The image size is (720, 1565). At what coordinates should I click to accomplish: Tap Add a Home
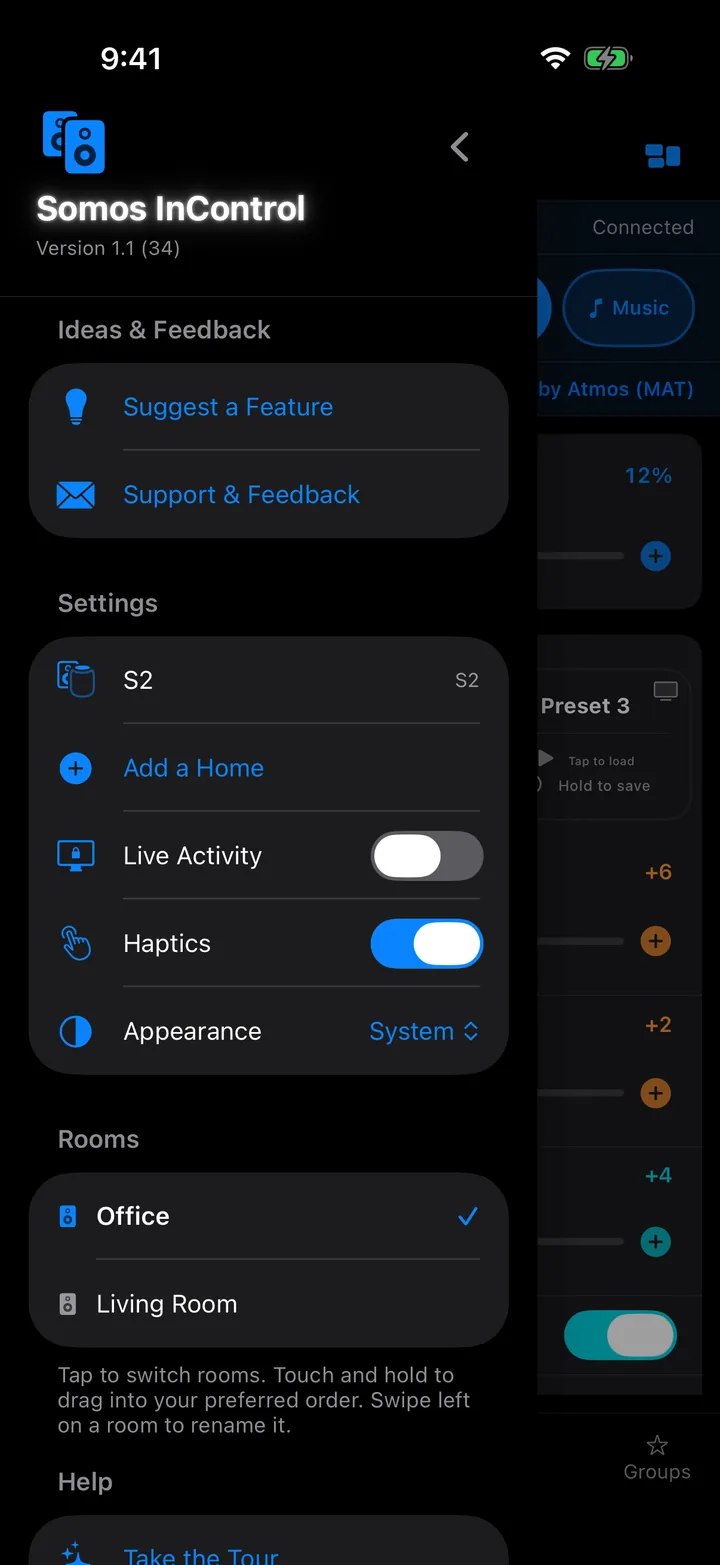[268, 768]
